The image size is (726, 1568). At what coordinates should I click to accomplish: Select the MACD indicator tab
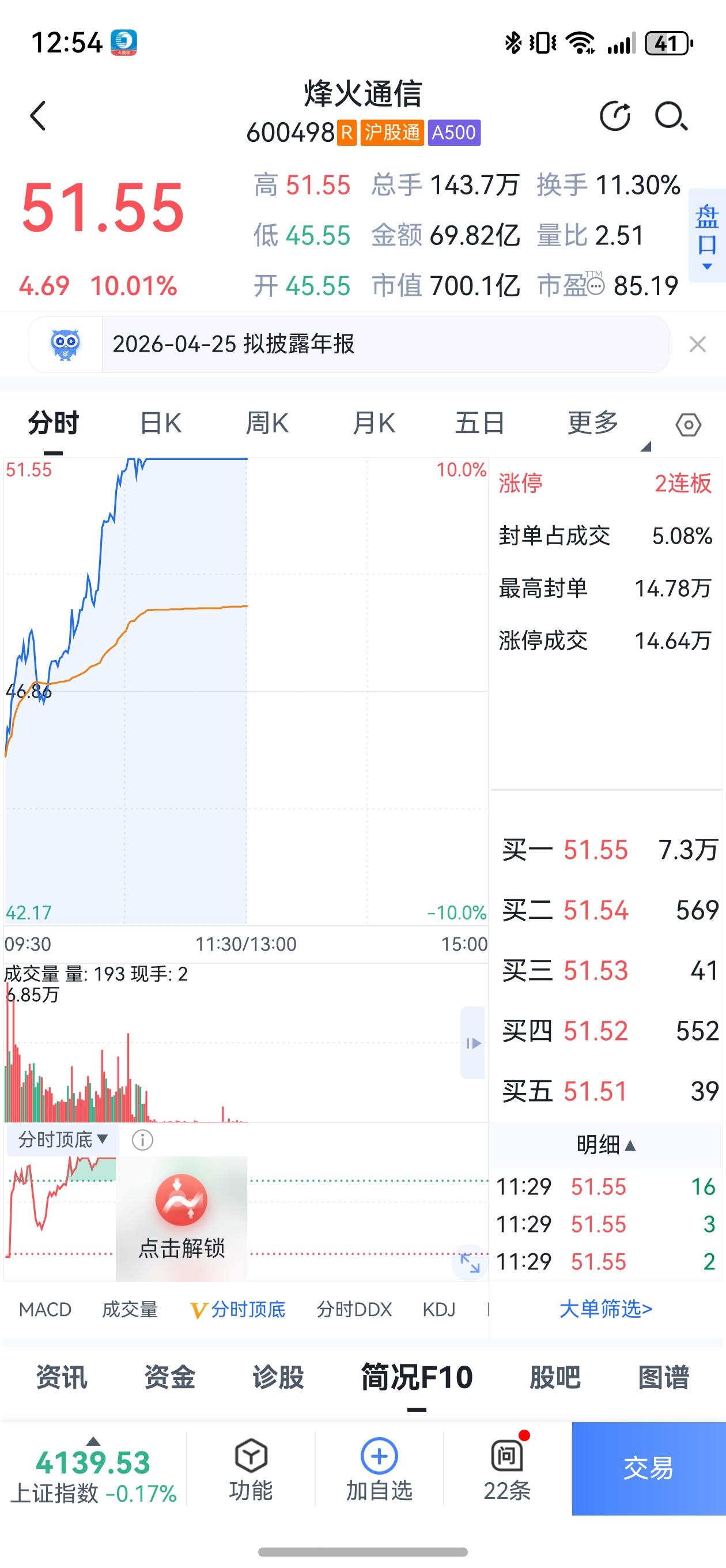pyautogui.click(x=45, y=1309)
